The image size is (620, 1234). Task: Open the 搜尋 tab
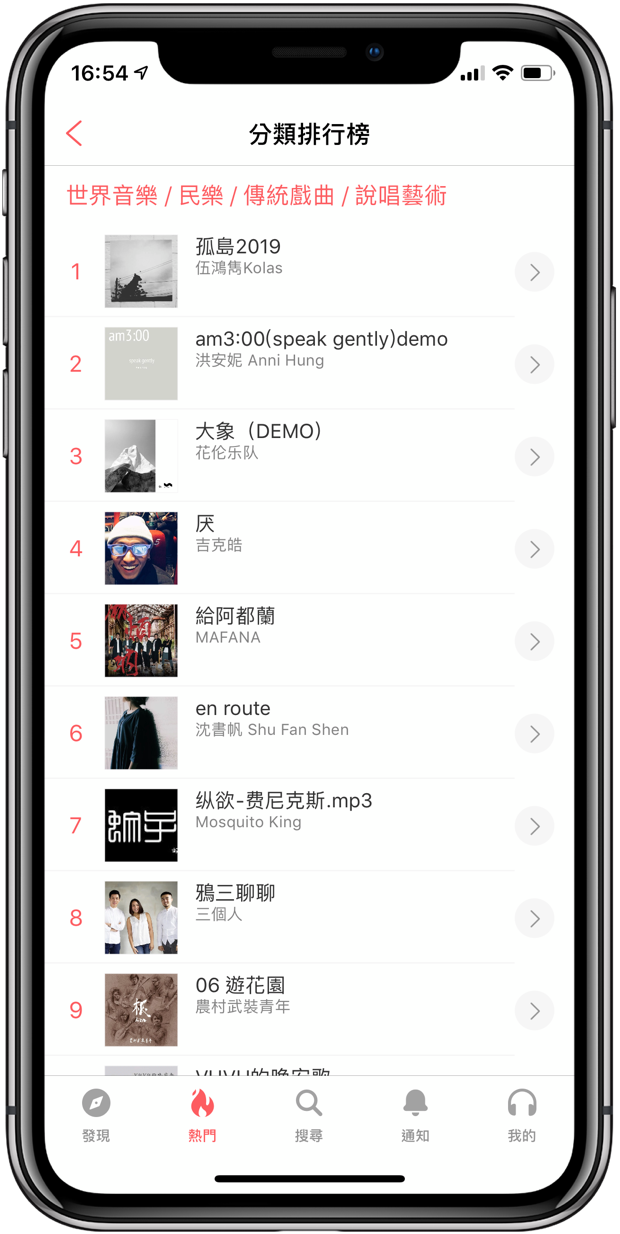tap(309, 1115)
